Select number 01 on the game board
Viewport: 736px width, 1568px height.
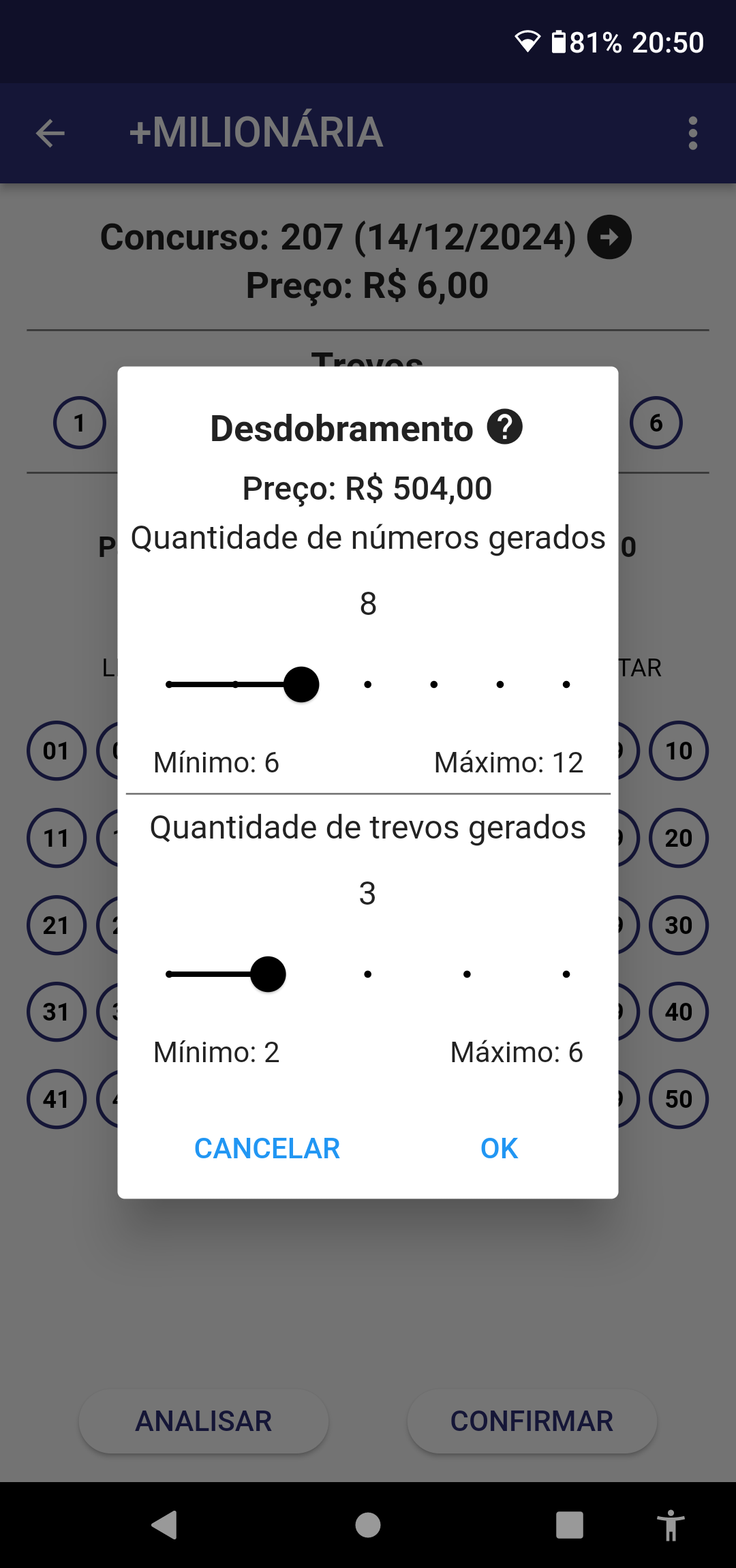[55, 751]
